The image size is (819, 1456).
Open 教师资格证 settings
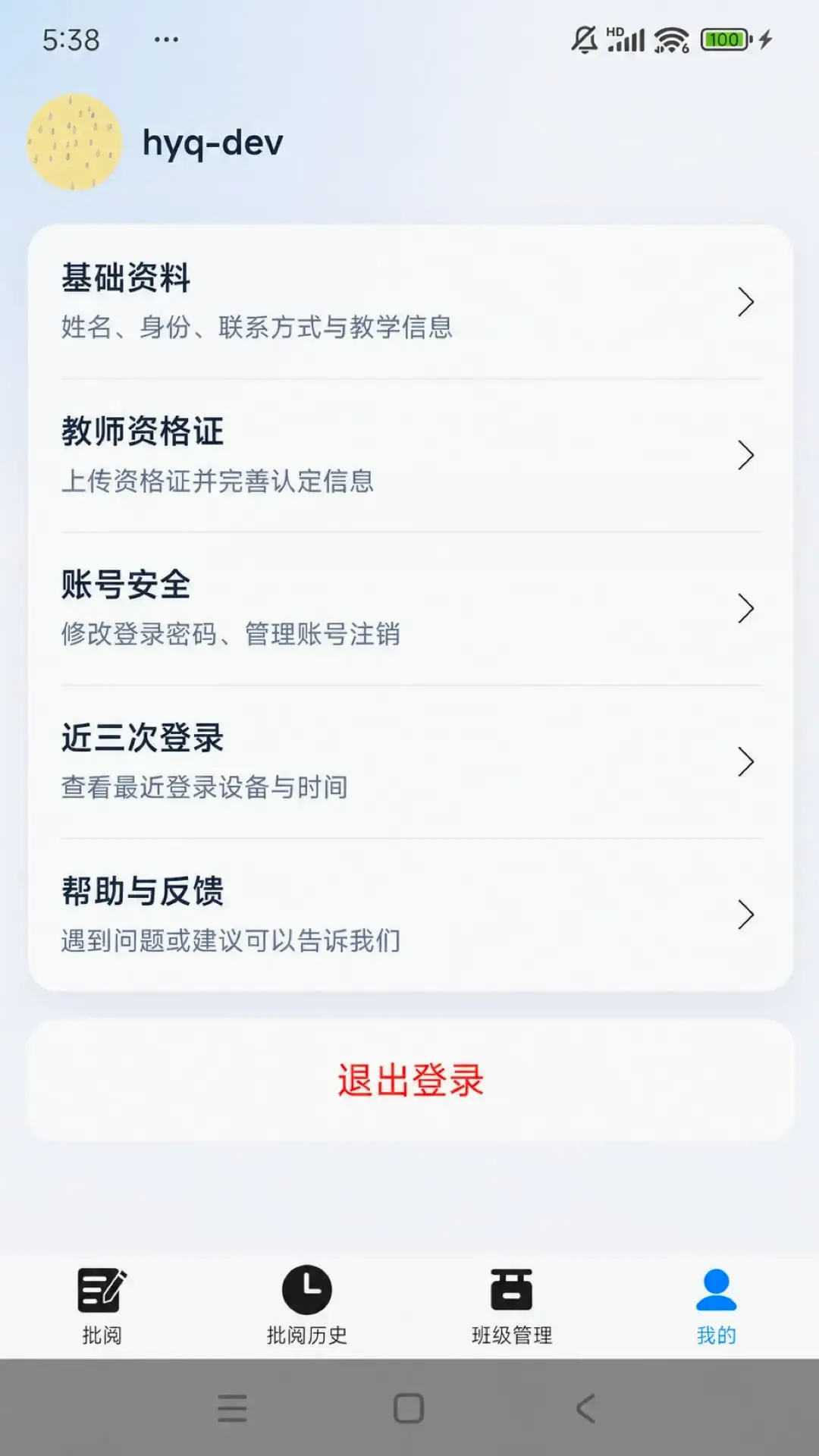pyautogui.click(x=410, y=455)
